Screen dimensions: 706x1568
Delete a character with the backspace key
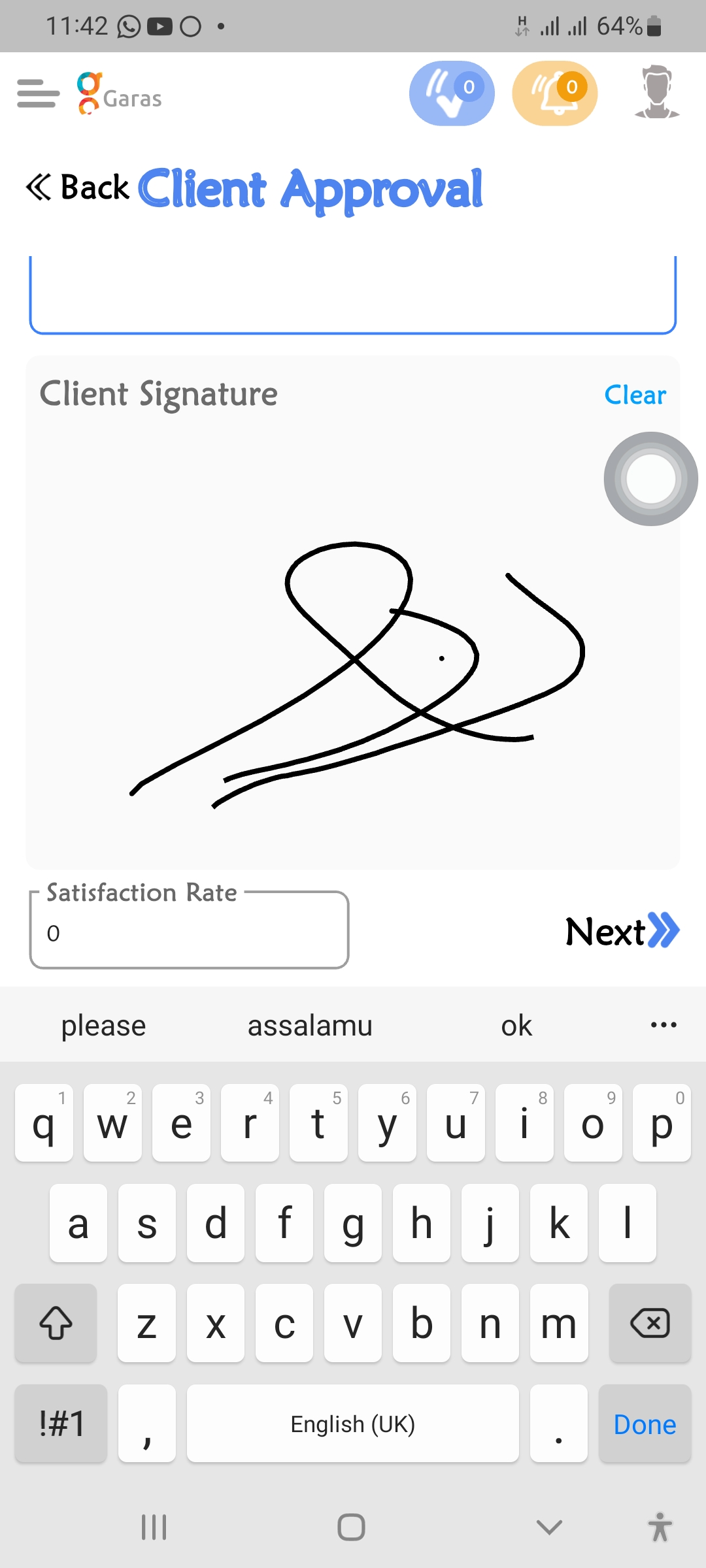click(x=650, y=1324)
